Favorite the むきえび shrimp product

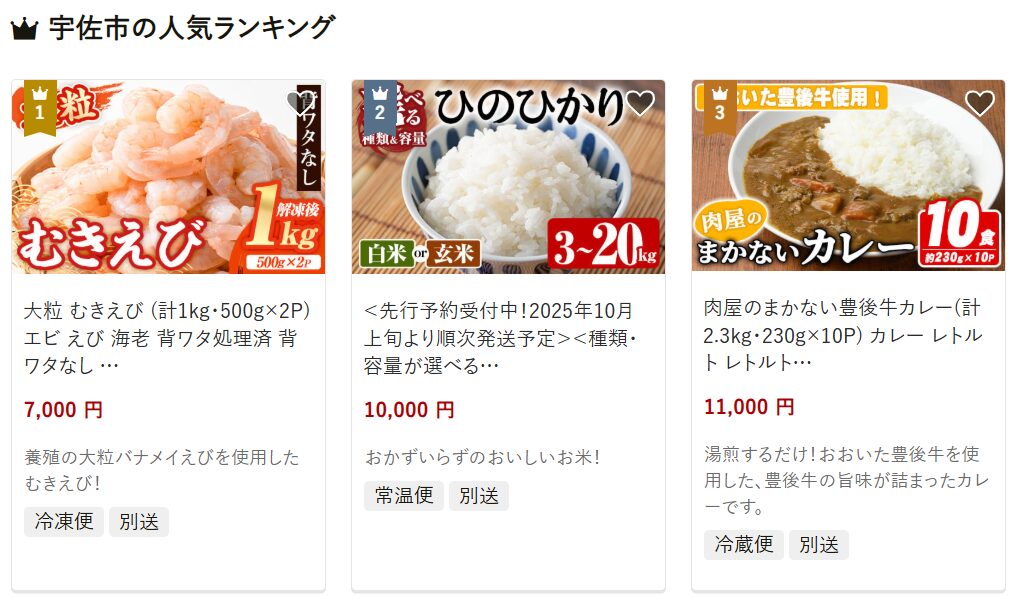[x=300, y=102]
